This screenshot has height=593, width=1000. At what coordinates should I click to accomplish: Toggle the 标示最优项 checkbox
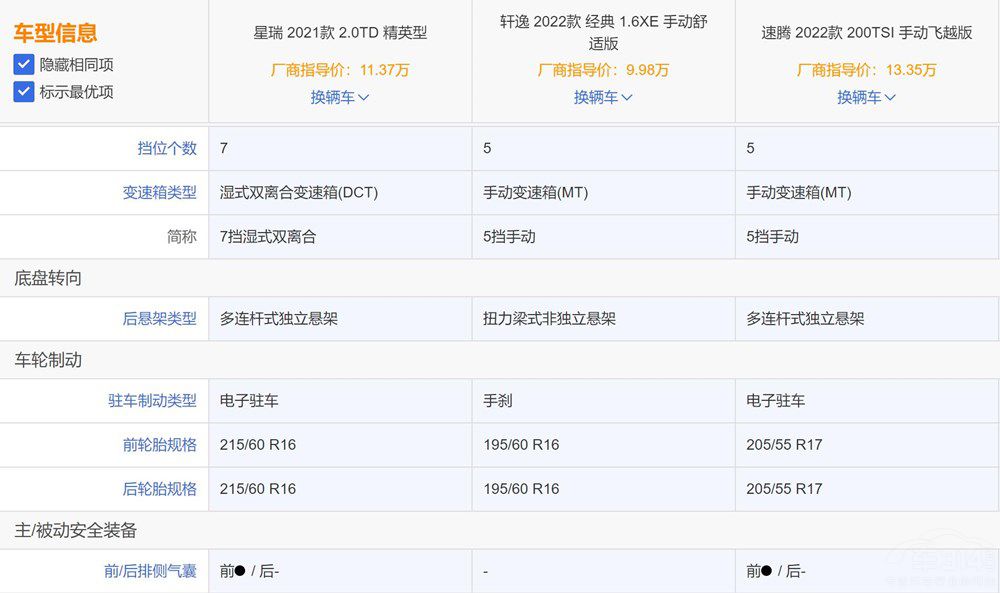[24, 92]
